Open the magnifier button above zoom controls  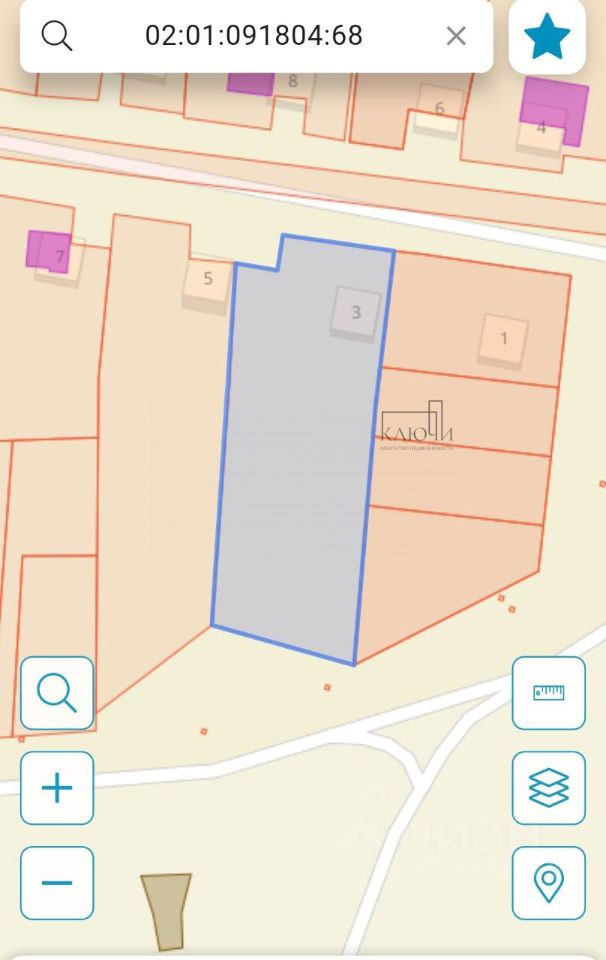pos(57,692)
